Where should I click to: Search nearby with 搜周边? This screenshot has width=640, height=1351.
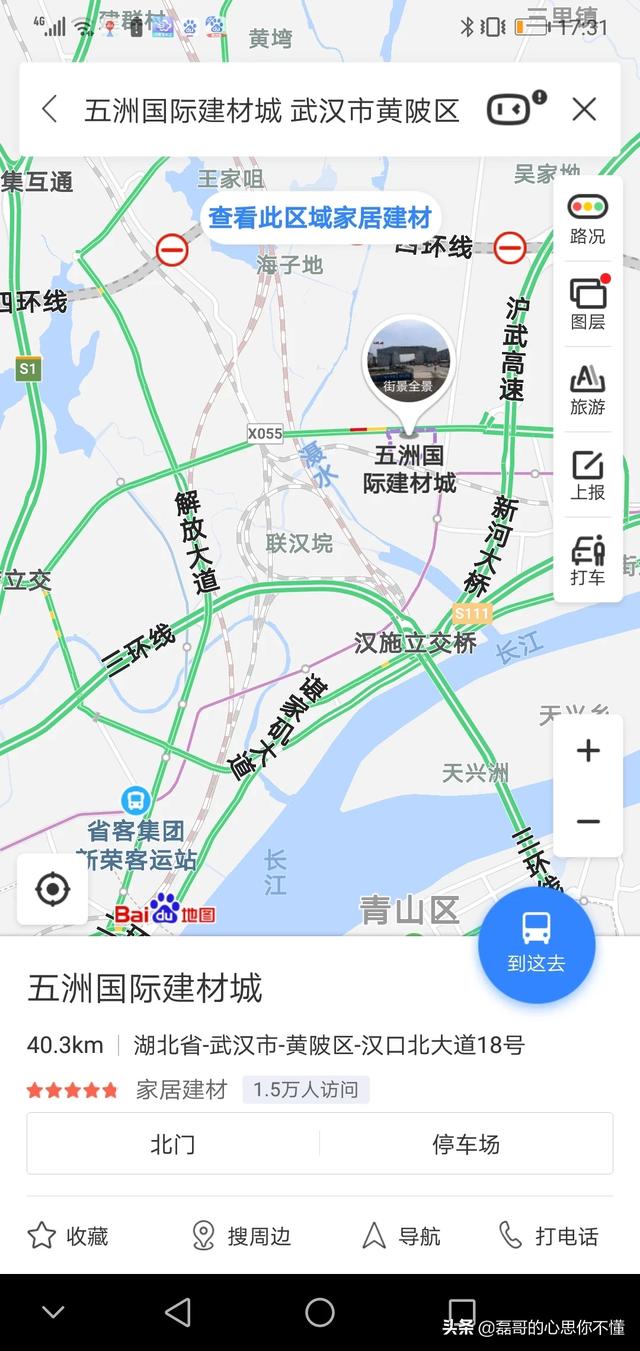[x=241, y=1236]
